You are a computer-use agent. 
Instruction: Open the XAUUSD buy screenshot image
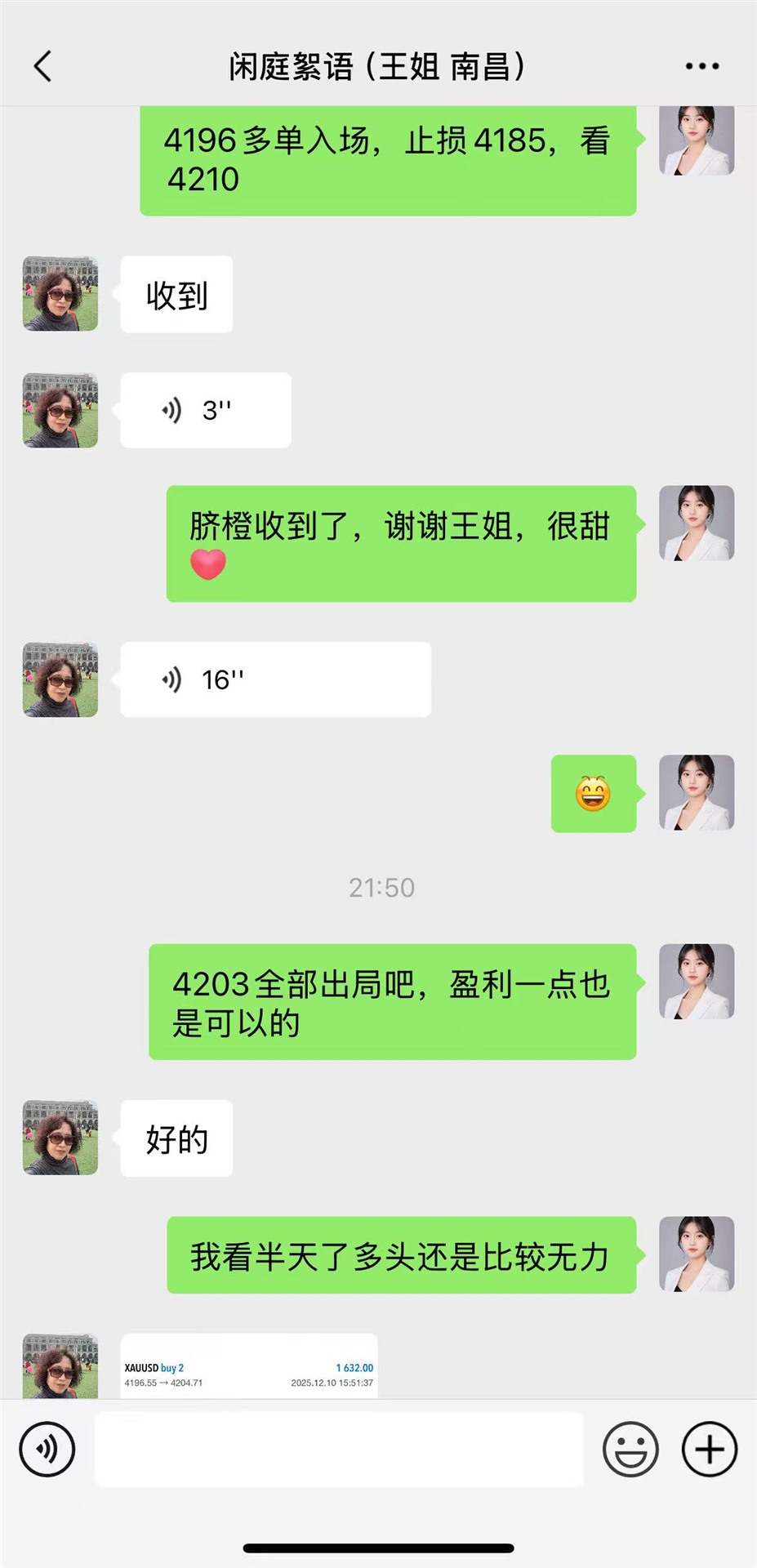(x=249, y=1367)
